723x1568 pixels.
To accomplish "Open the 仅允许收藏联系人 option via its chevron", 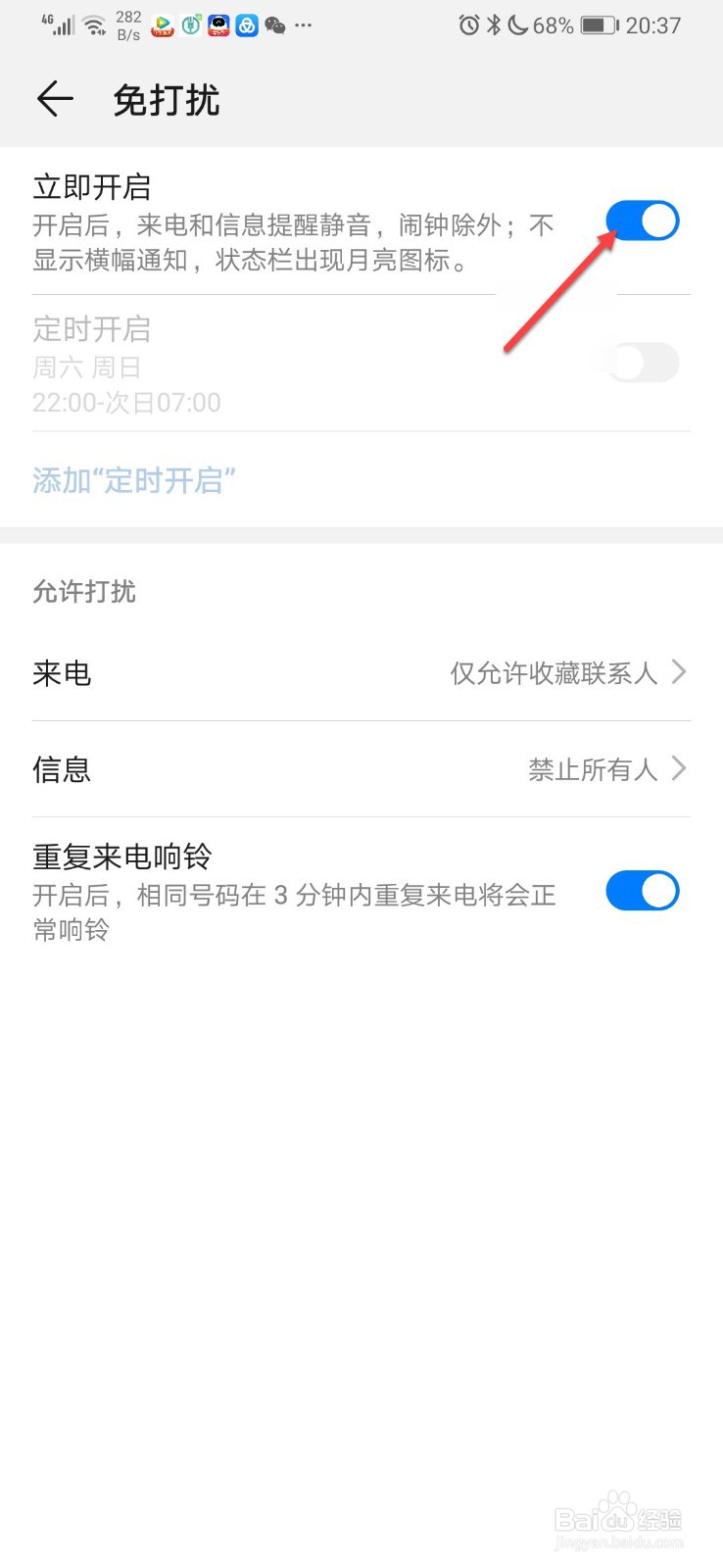I will 678,672.
